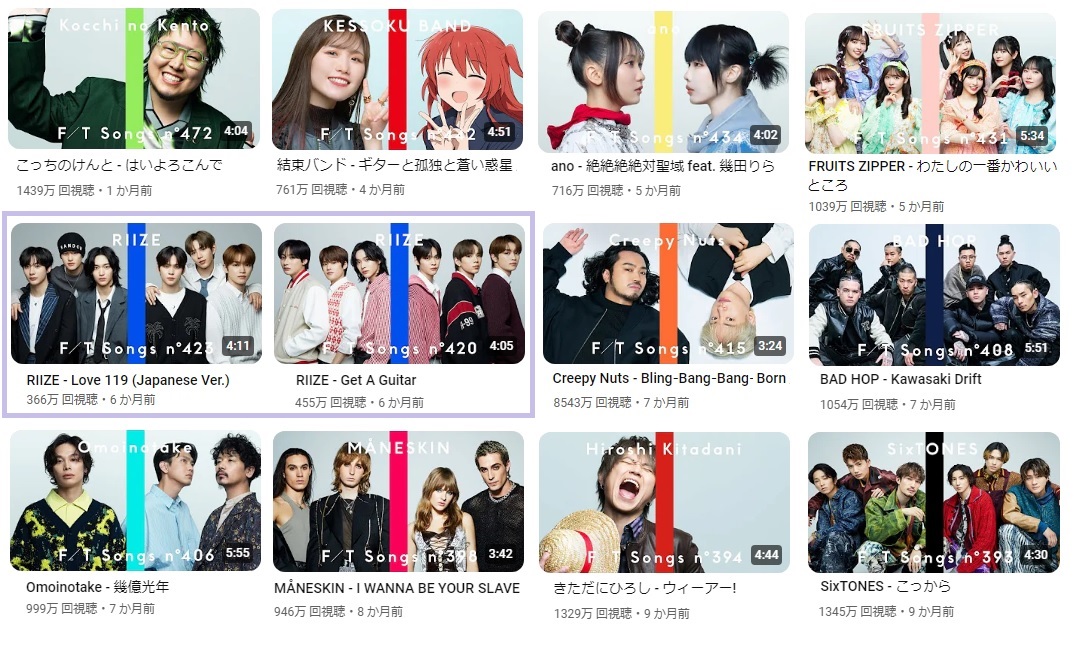The image size is (1080, 646).
Task: Play the 結束バンド ギターと孤独と蒼い惑星 video
Action: 397,80
